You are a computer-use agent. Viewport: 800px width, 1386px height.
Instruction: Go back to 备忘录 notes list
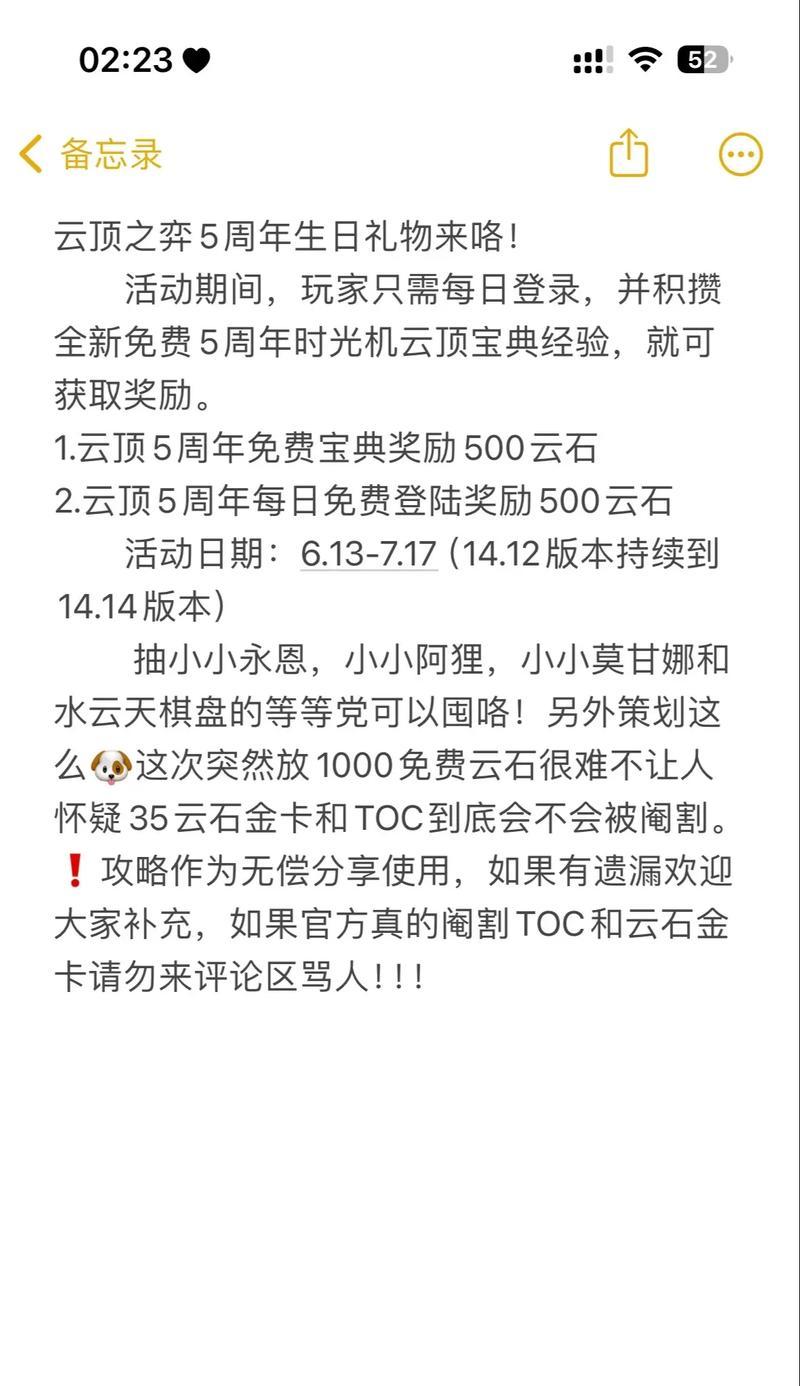(90, 155)
